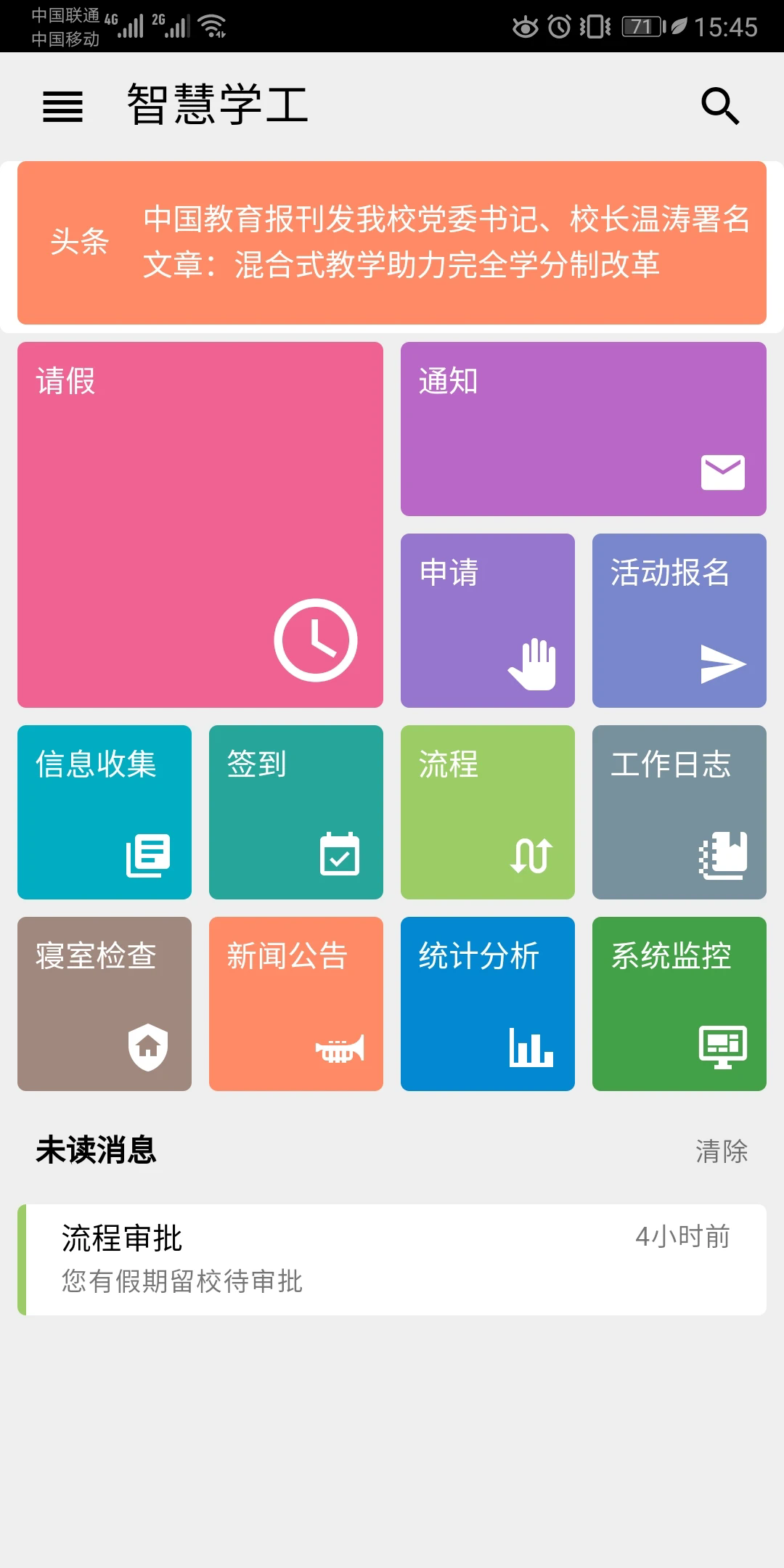The height and width of the screenshot is (1568, 784).
Task: Open the 工作日志 work log tile
Action: (679, 813)
